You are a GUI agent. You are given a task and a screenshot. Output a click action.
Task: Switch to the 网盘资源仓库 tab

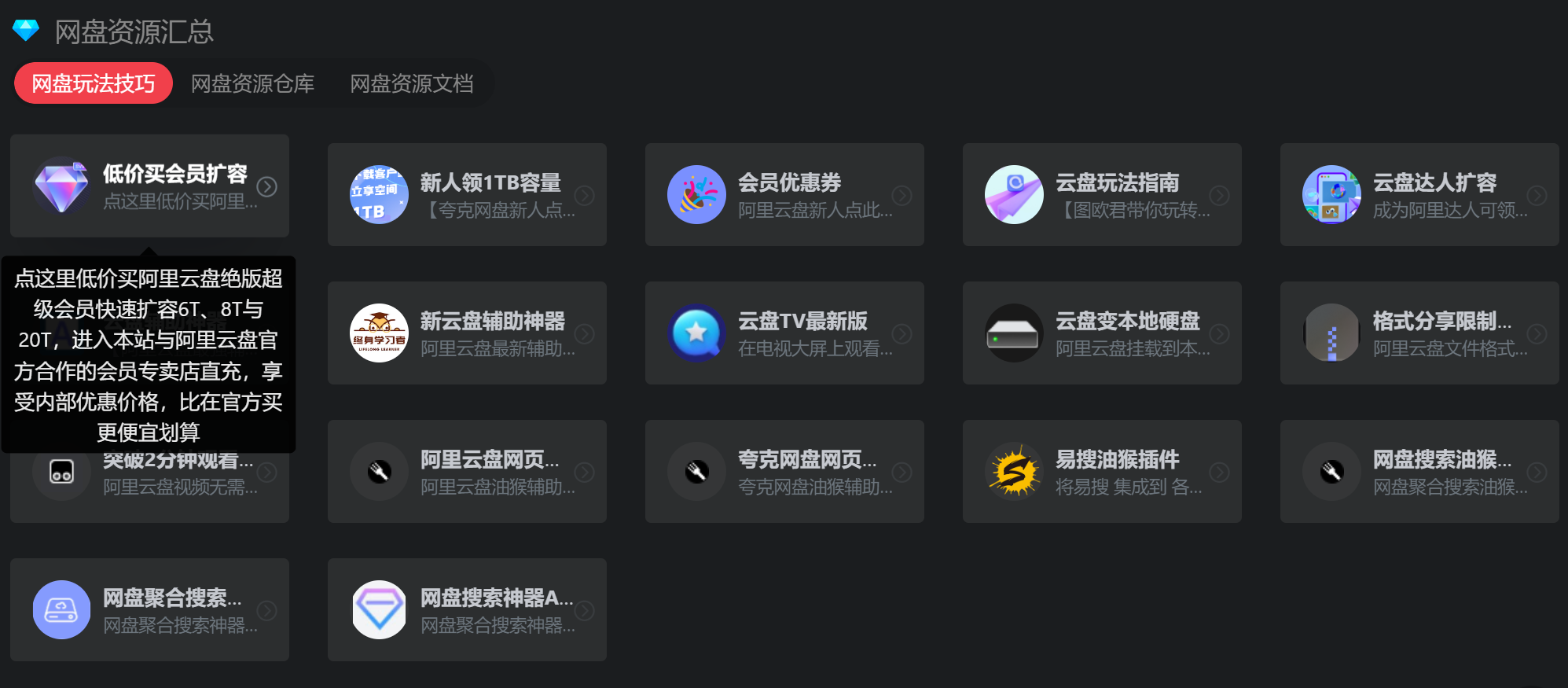pyautogui.click(x=252, y=83)
